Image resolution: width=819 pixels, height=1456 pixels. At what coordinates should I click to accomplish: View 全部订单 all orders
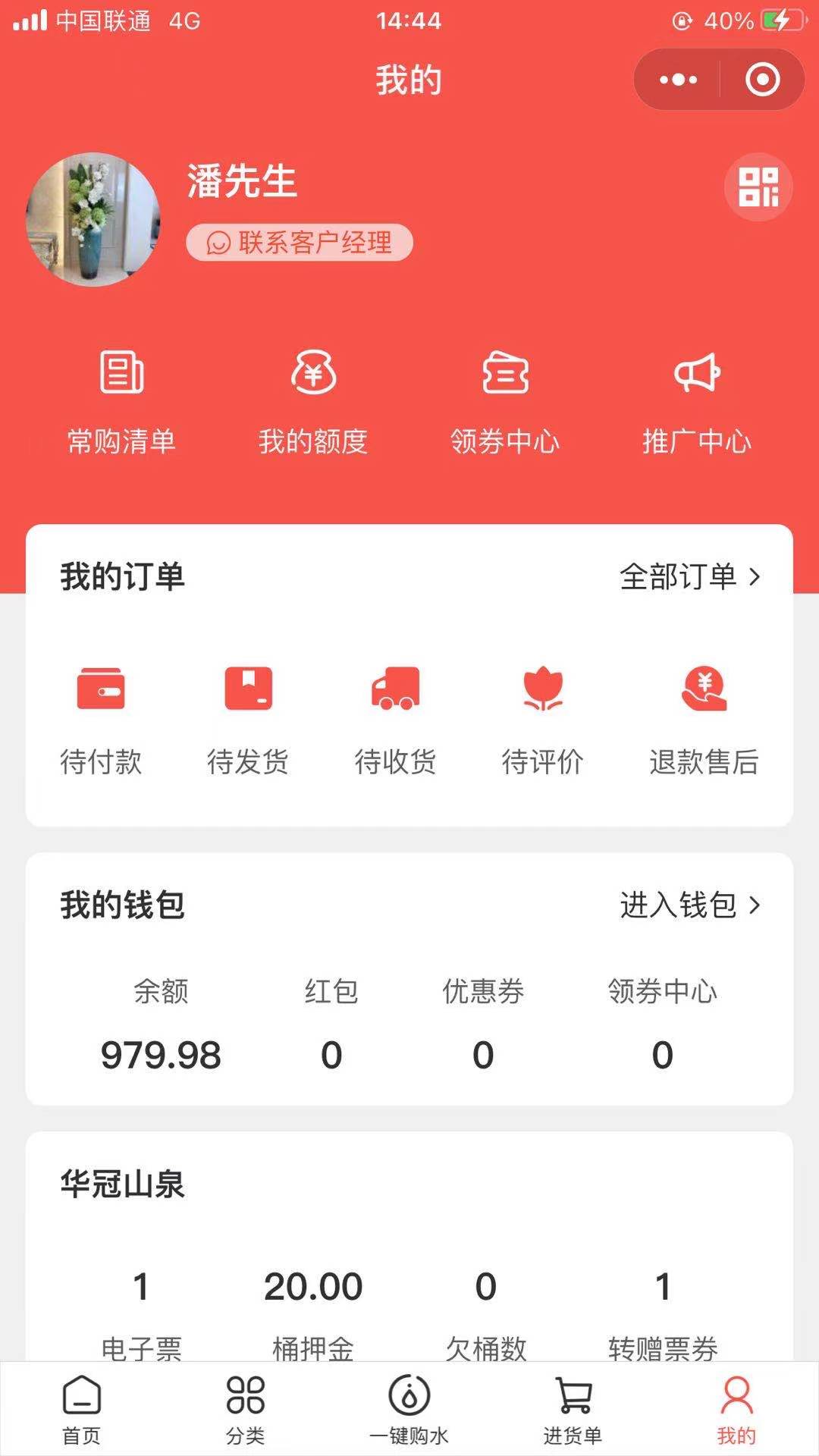click(x=689, y=577)
